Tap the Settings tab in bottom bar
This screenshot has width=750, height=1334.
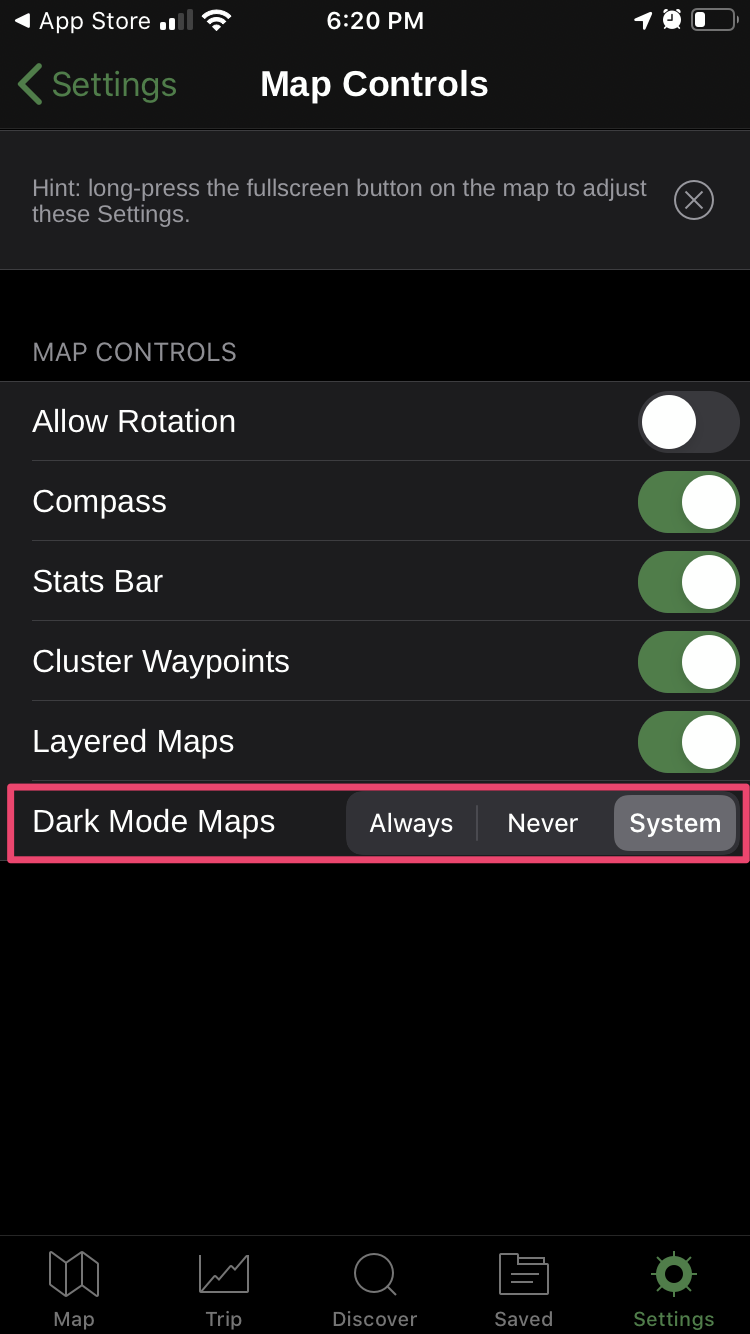tap(674, 1289)
